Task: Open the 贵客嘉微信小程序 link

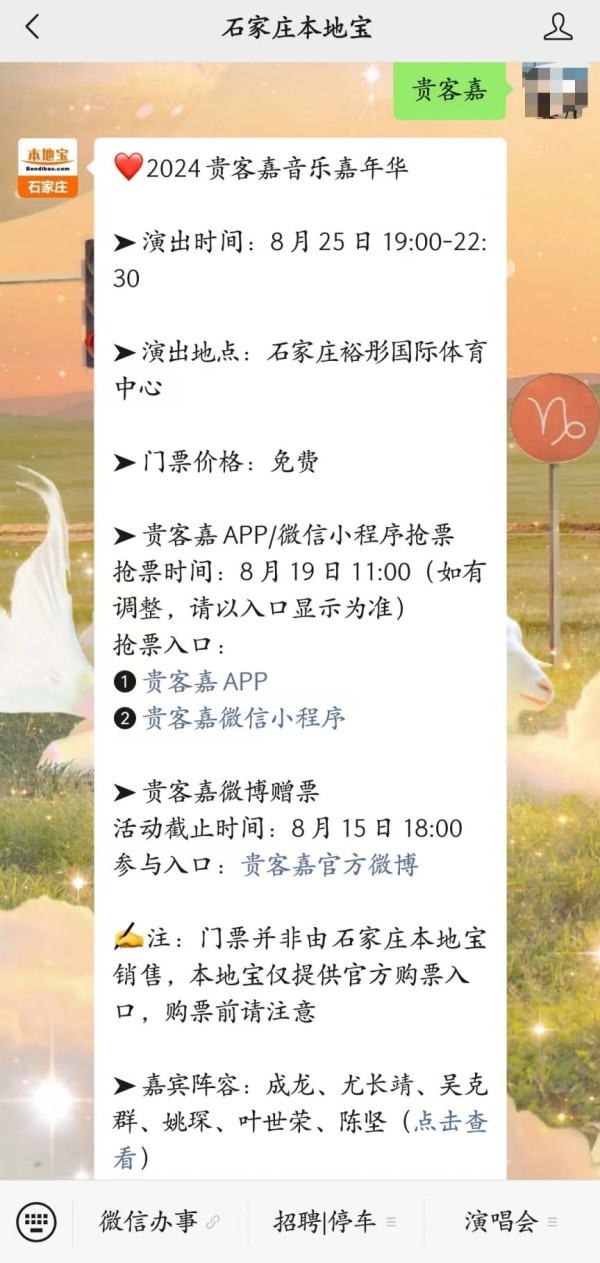Action: click(x=244, y=718)
